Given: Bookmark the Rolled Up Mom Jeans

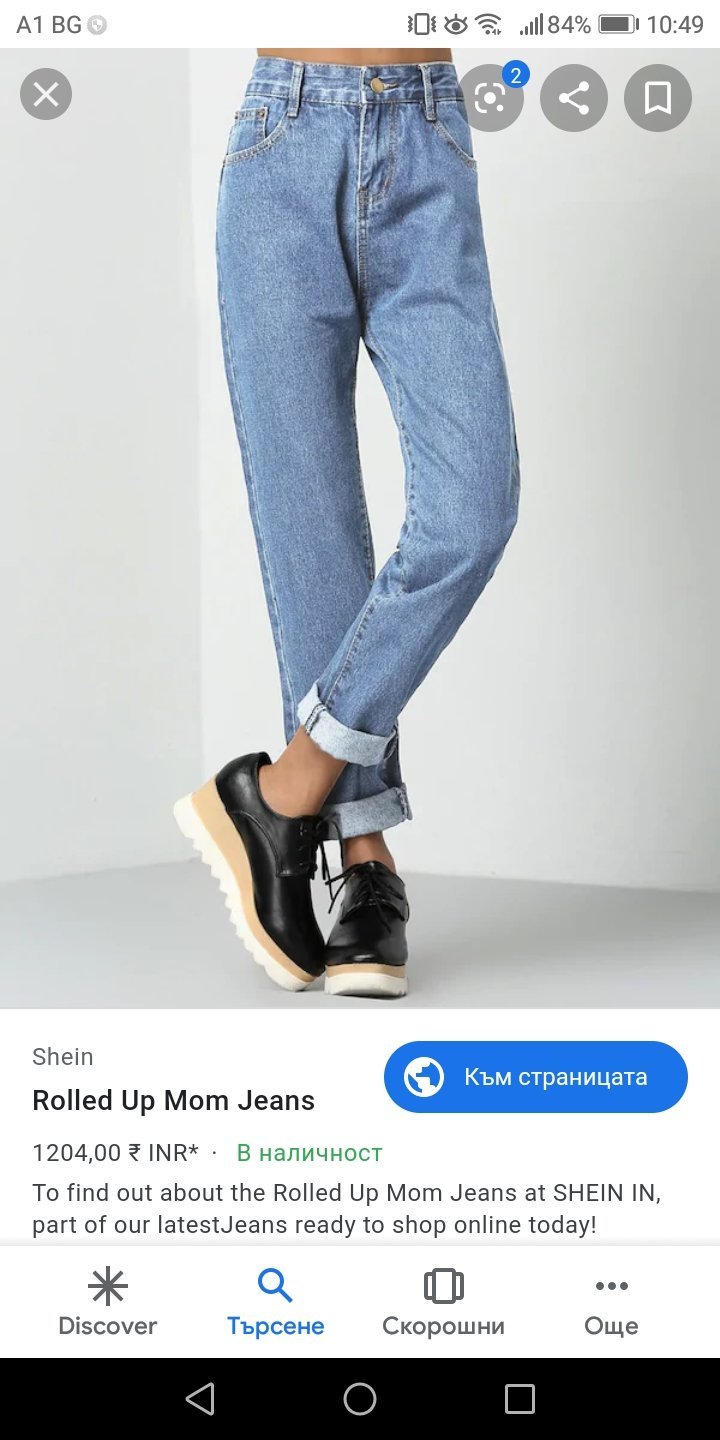Looking at the screenshot, I should coord(657,98).
